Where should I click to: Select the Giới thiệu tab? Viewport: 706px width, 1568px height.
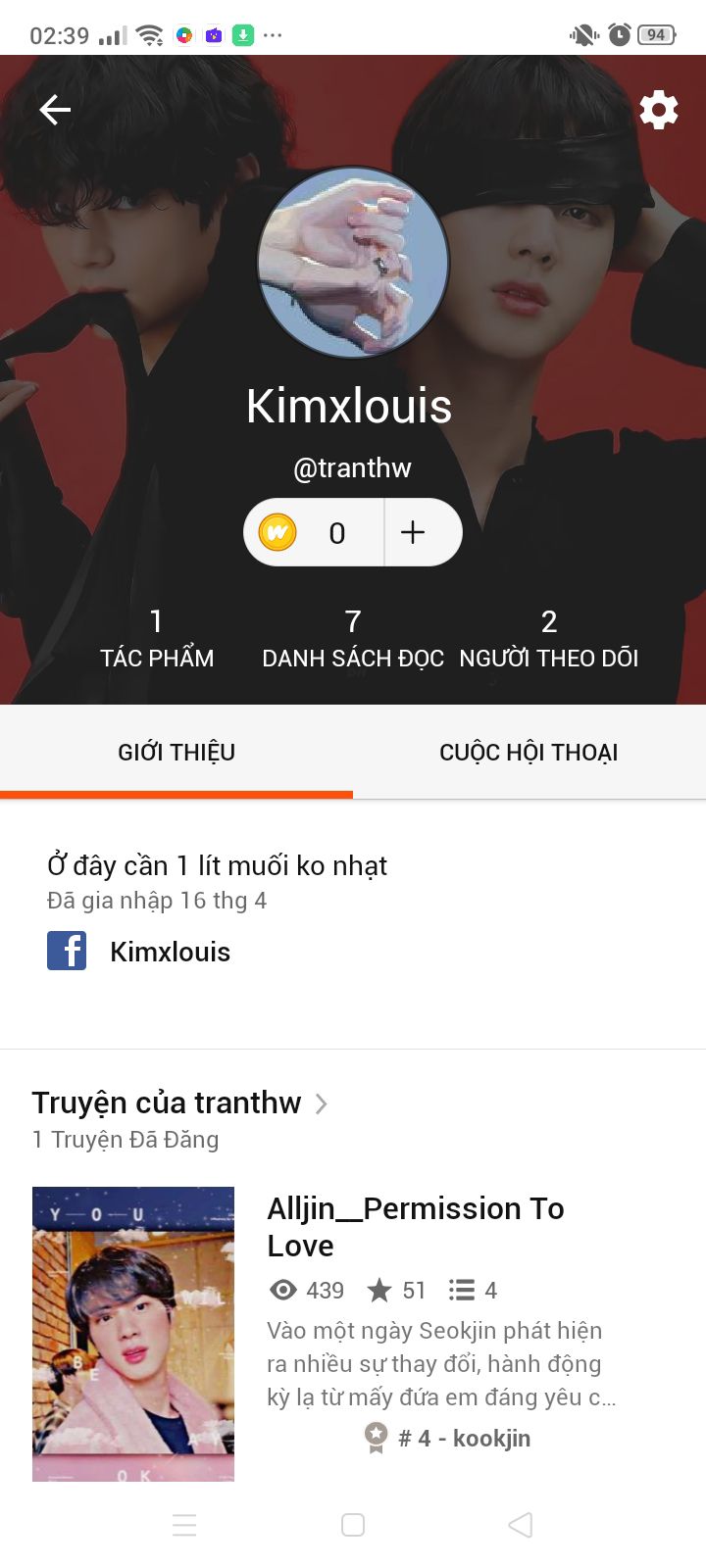pos(176,752)
